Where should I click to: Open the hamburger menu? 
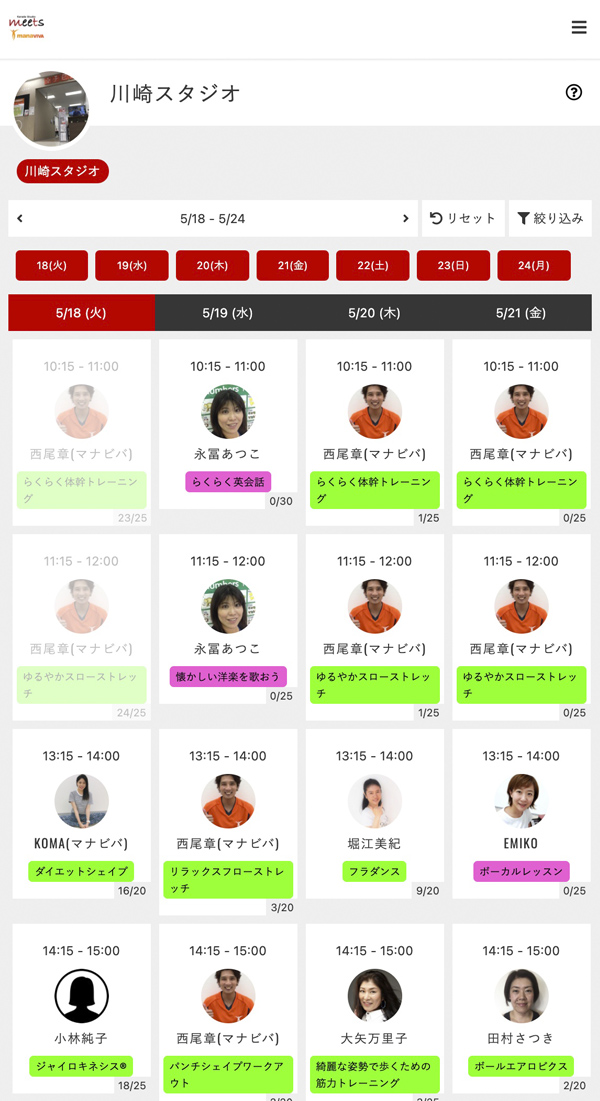[x=579, y=27]
